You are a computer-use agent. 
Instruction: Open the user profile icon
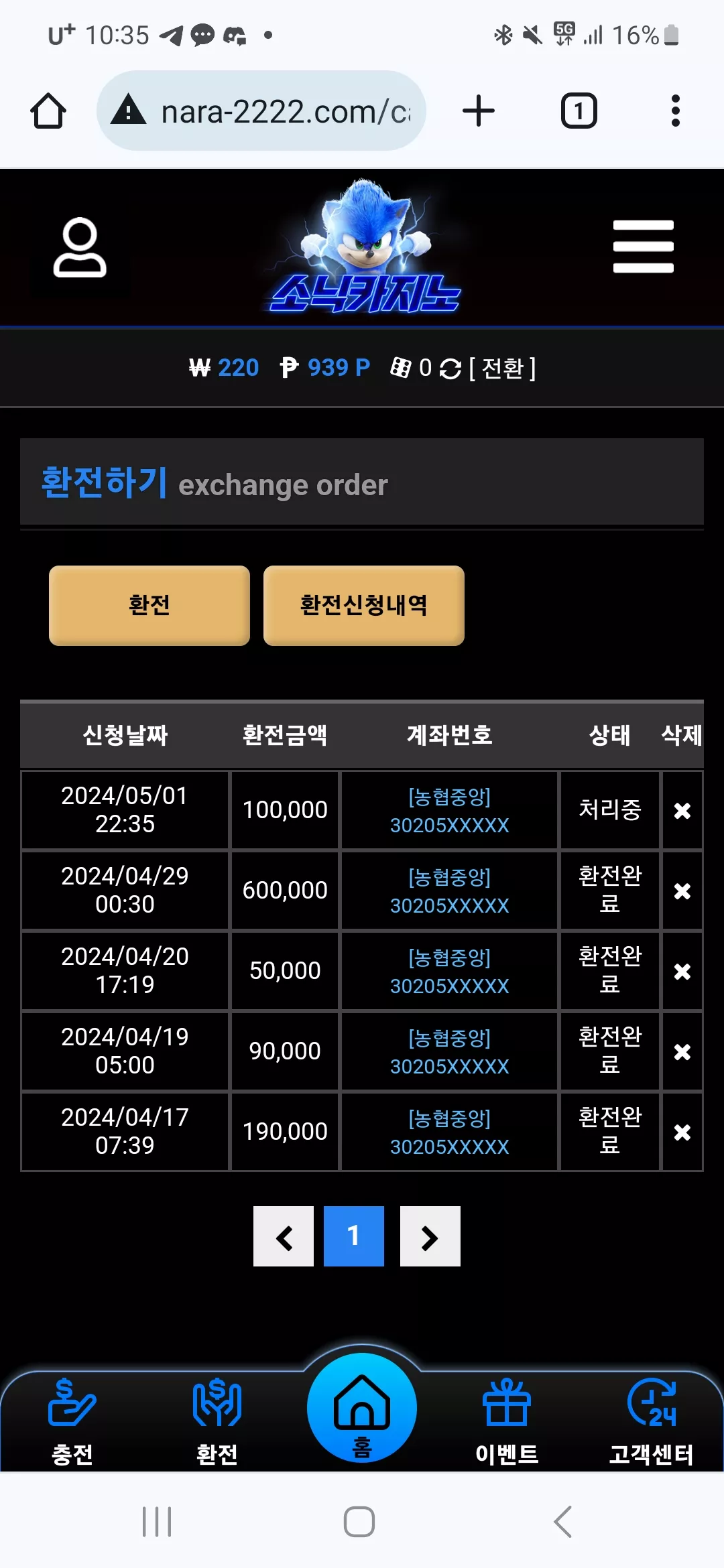80,247
